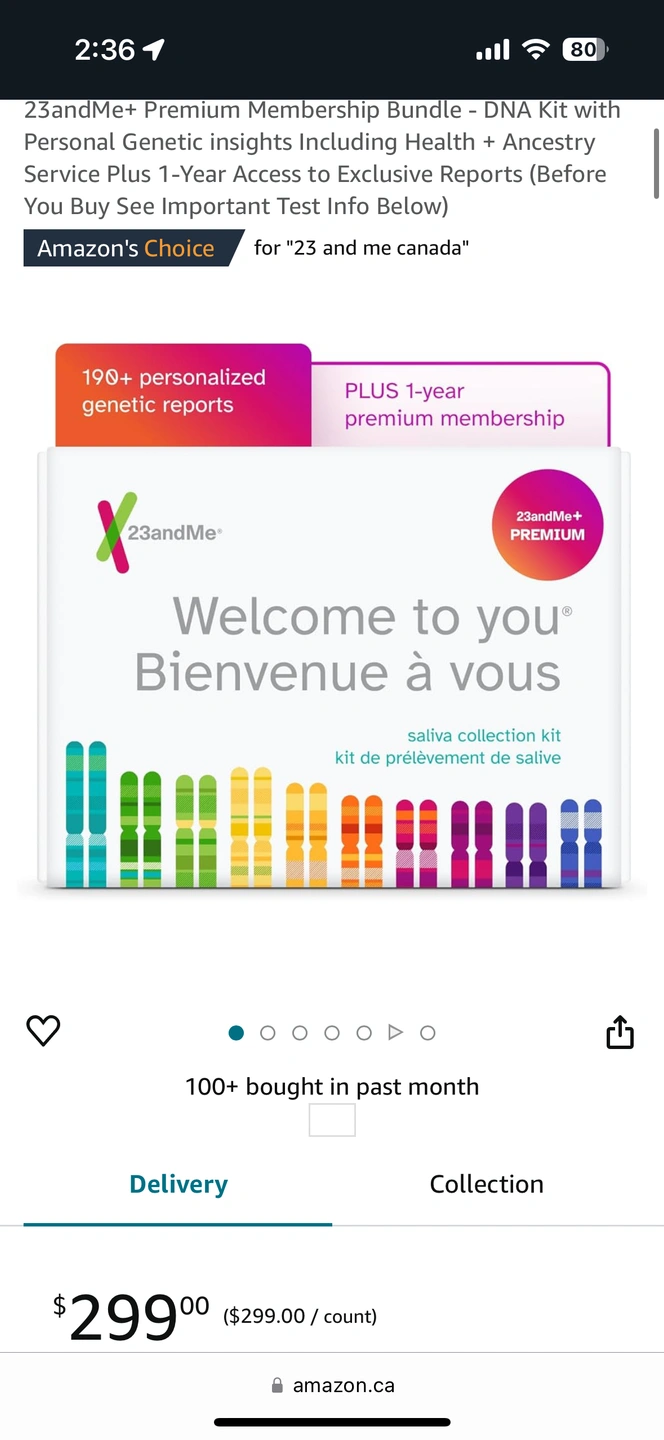Jump to the second image dot
This screenshot has height=1440, width=664.
coord(268,1033)
